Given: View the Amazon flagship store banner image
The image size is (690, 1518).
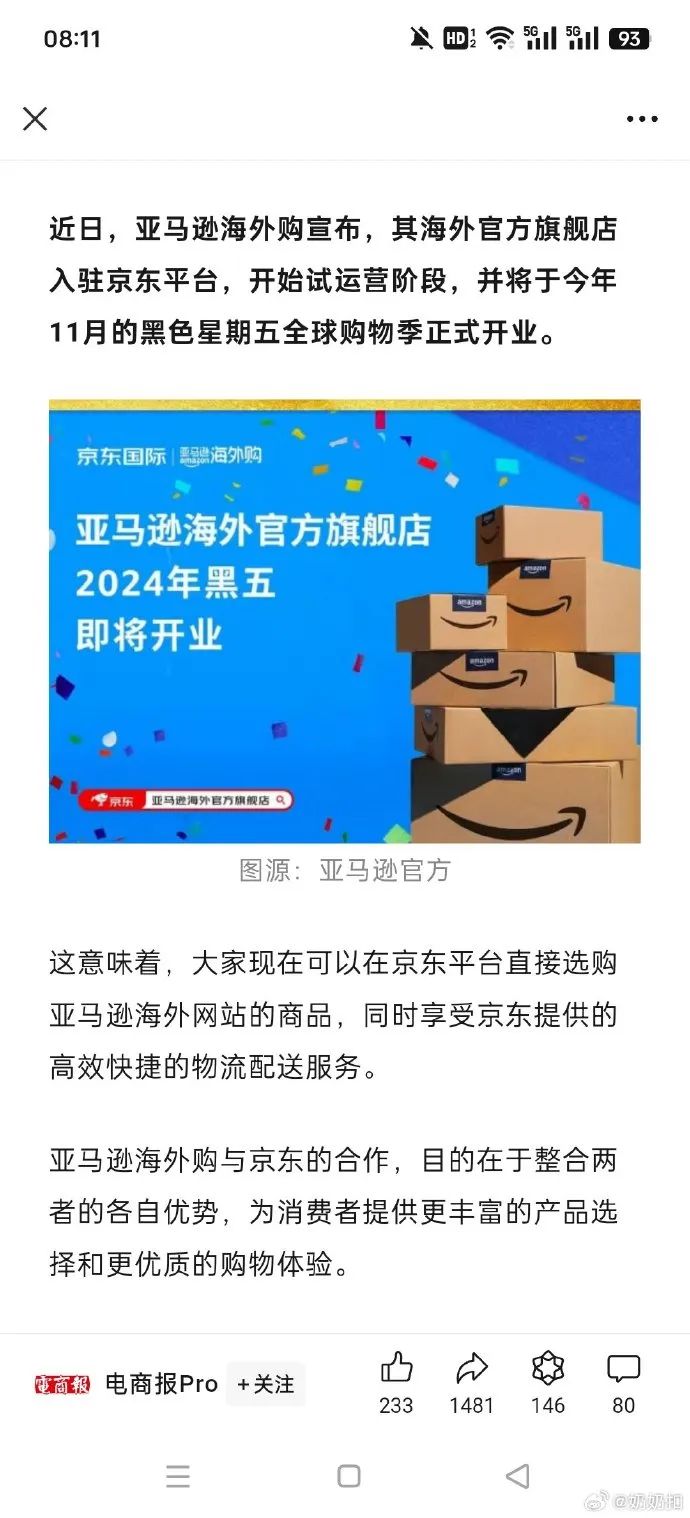Looking at the screenshot, I should pyautogui.click(x=344, y=621).
